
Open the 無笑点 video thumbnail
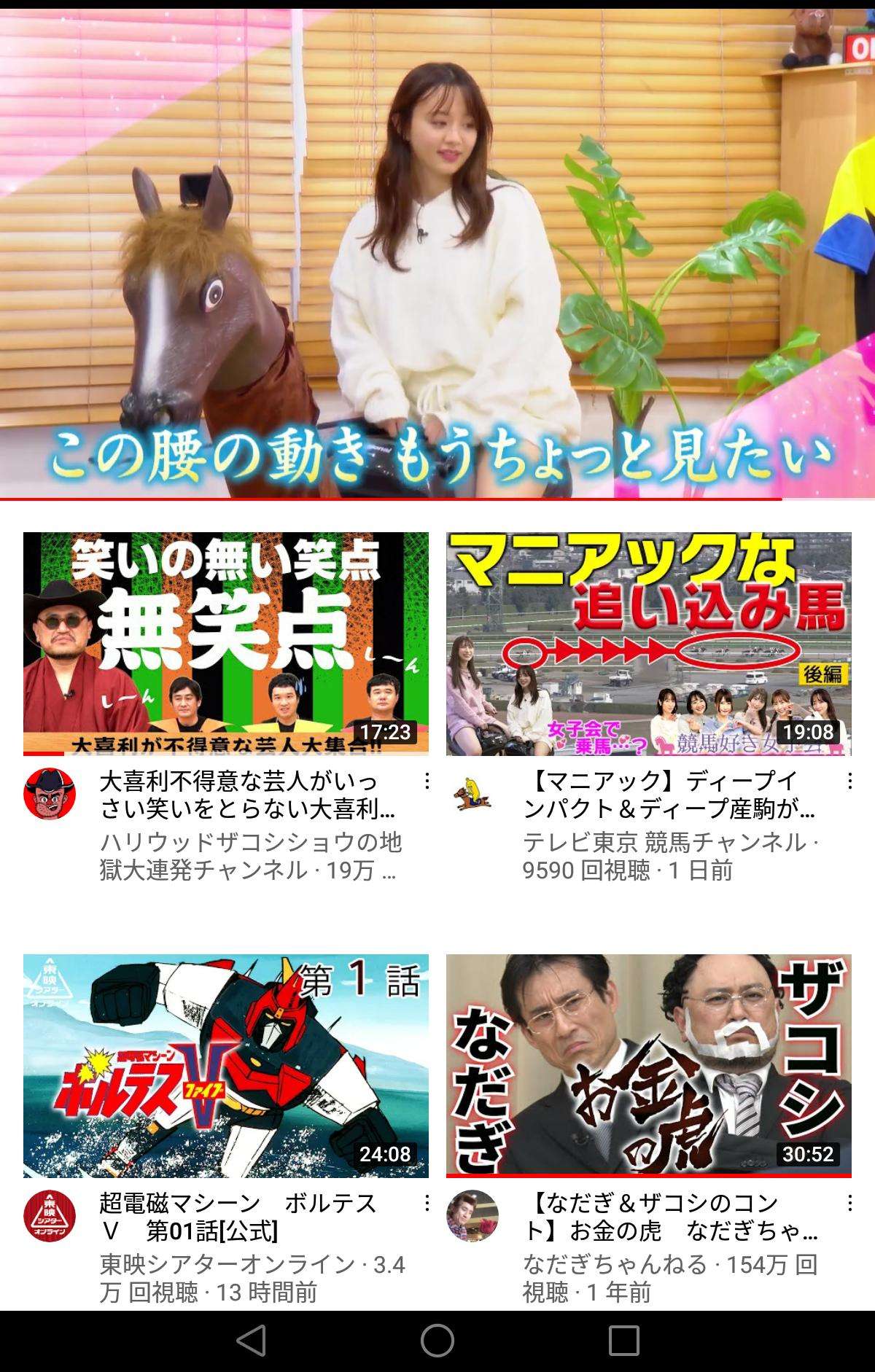(x=226, y=643)
